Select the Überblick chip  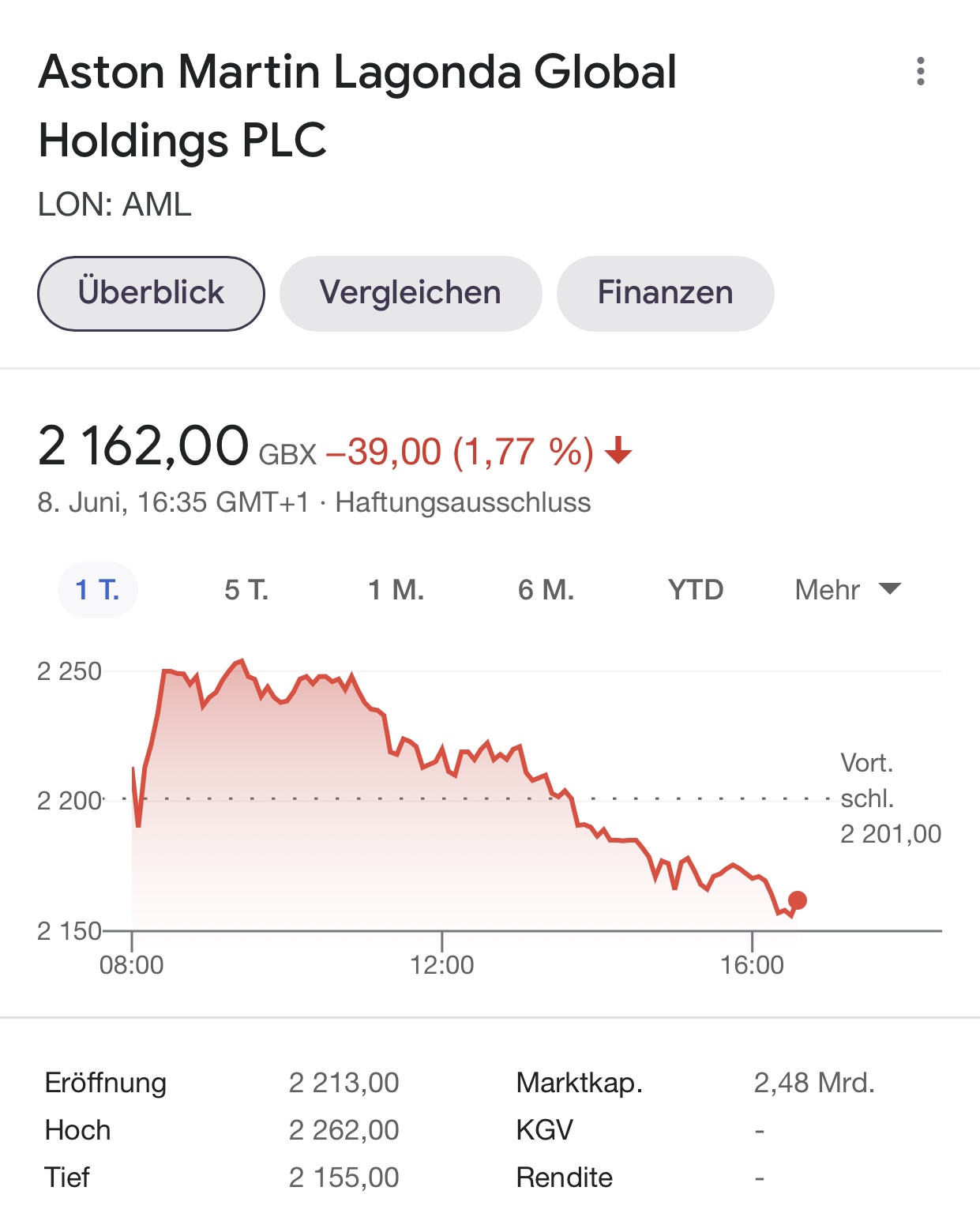[151, 293]
